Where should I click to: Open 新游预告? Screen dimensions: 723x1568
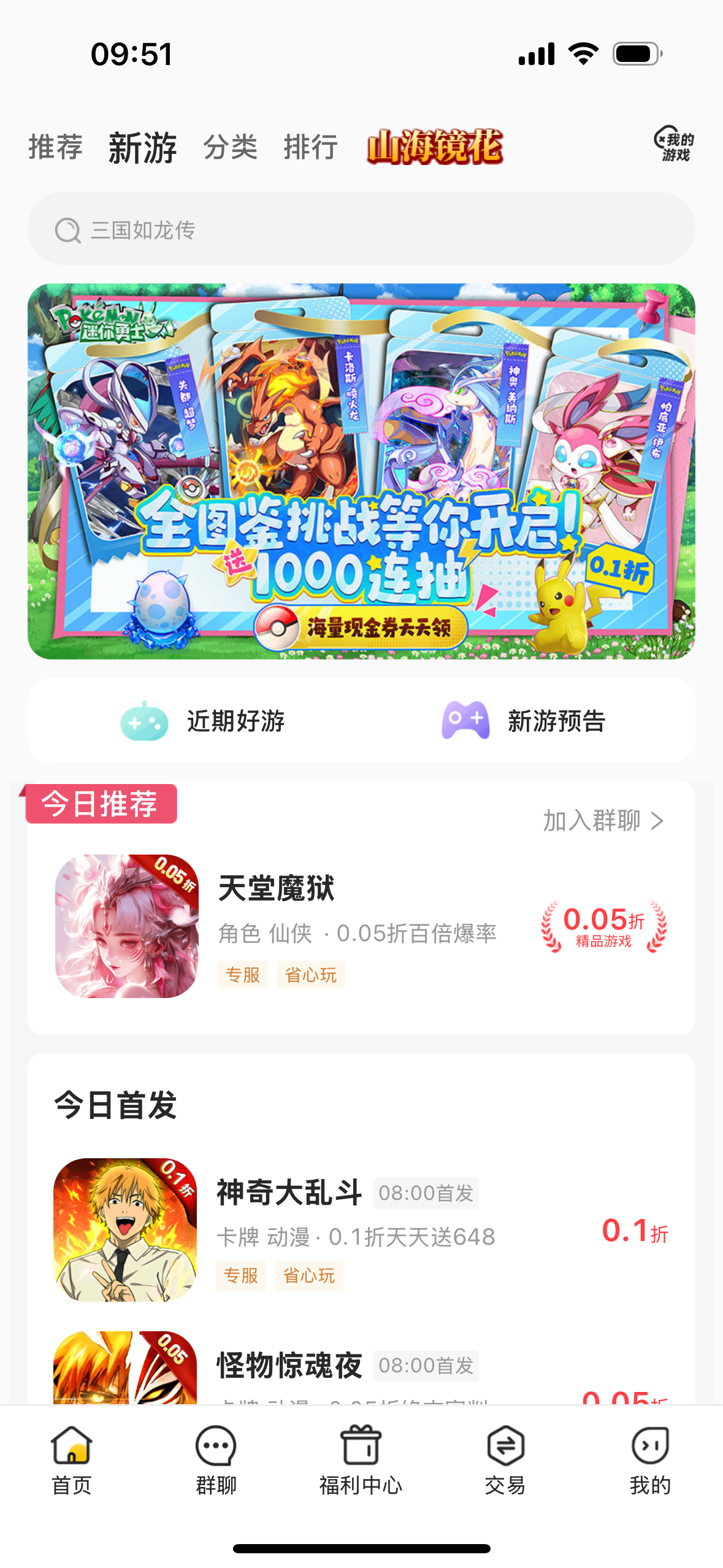[523, 721]
